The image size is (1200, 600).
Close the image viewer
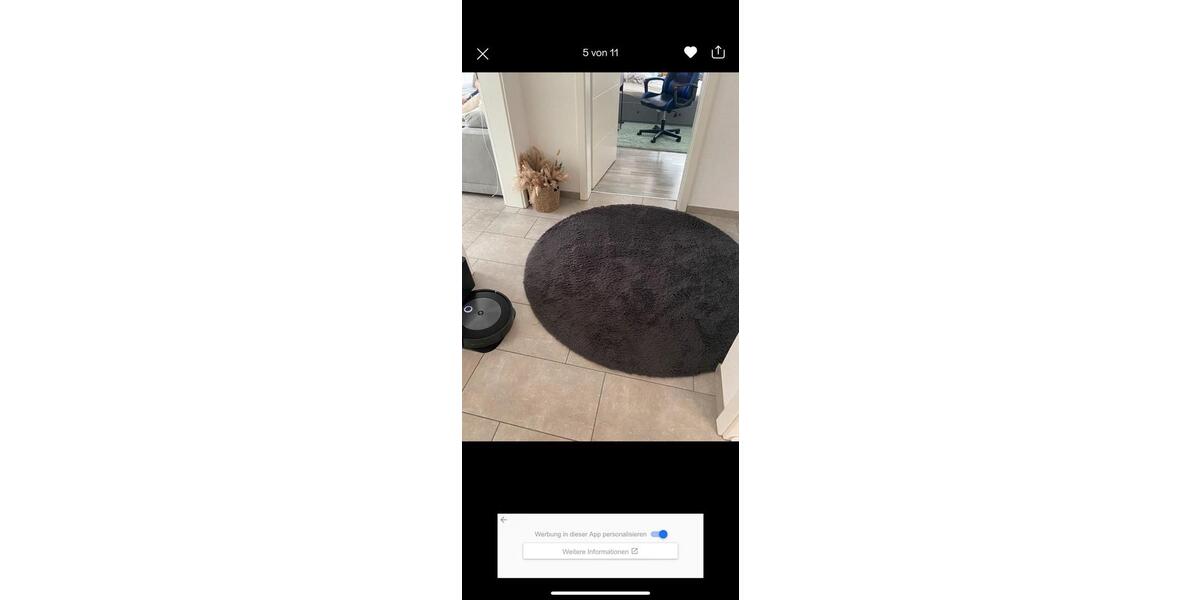point(482,54)
